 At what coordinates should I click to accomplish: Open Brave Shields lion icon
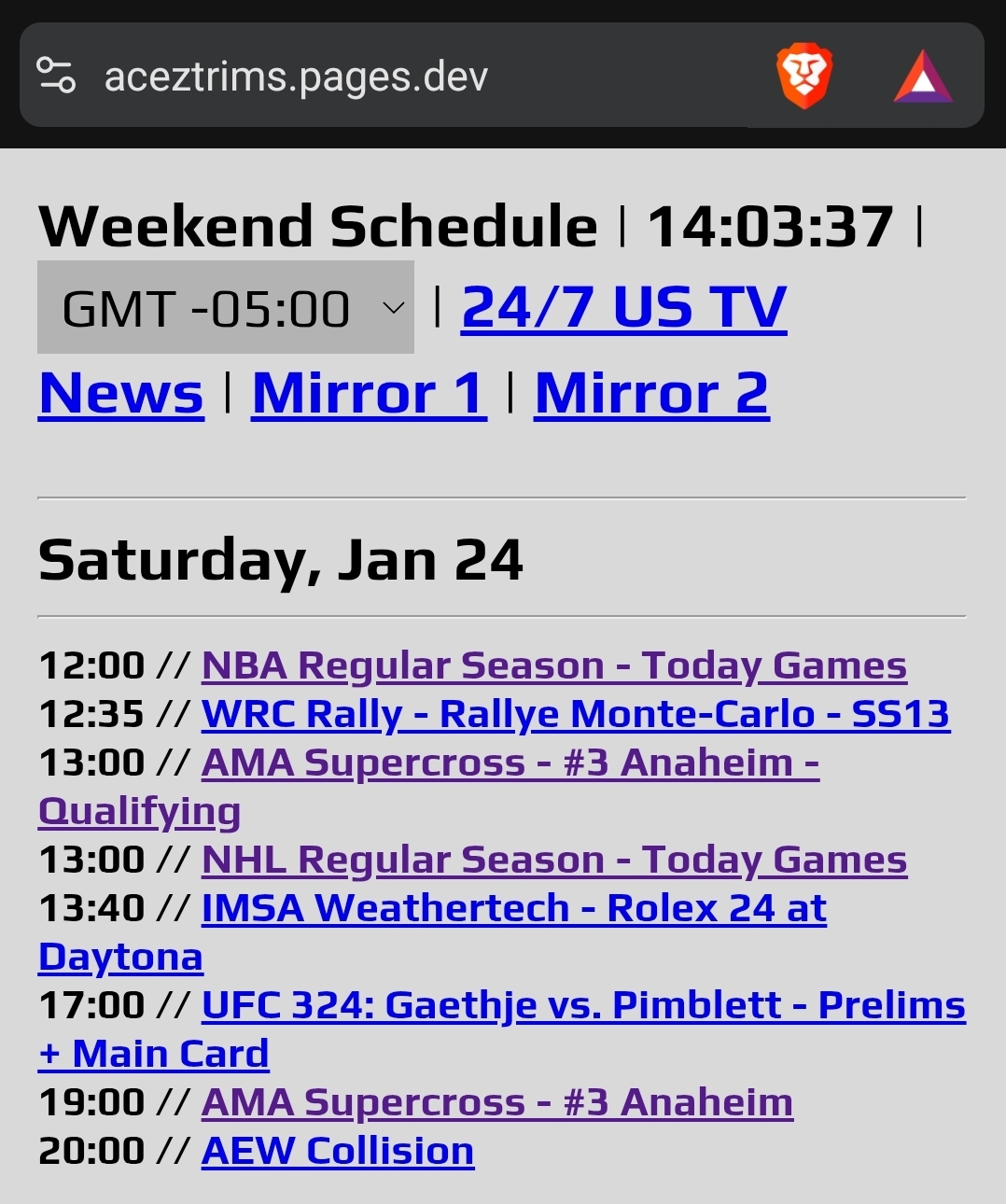[803, 76]
